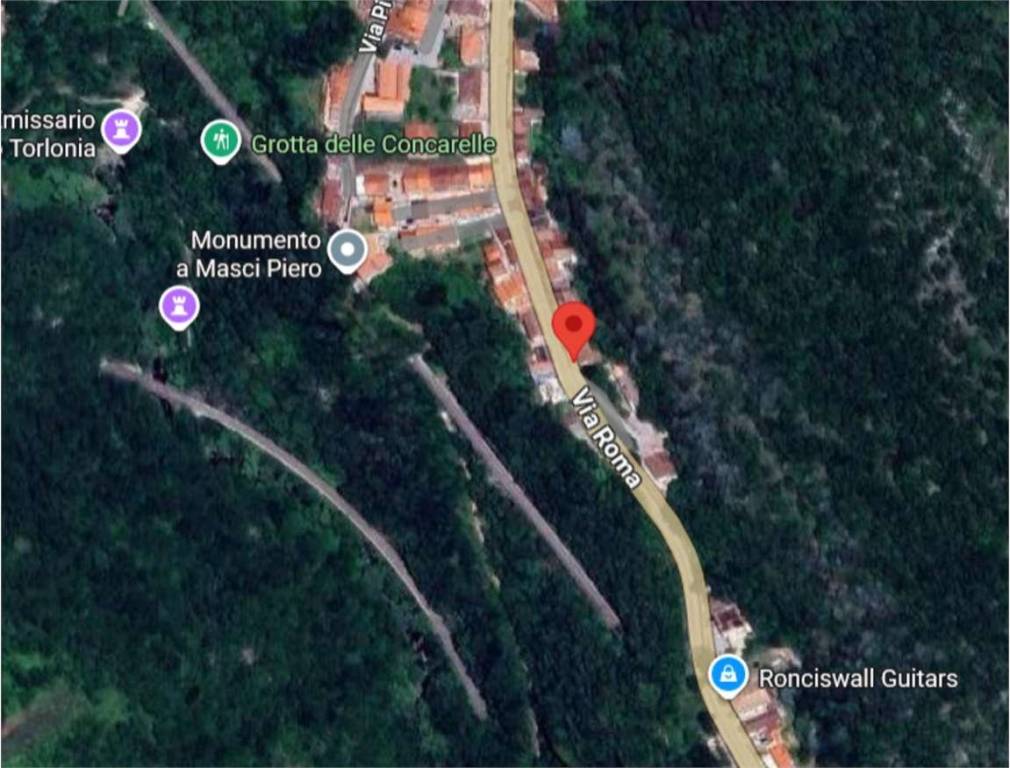This screenshot has height=768, width=1010.
Task: Select the unlabeled purple castle marker
Action: pyautogui.click(x=179, y=306)
